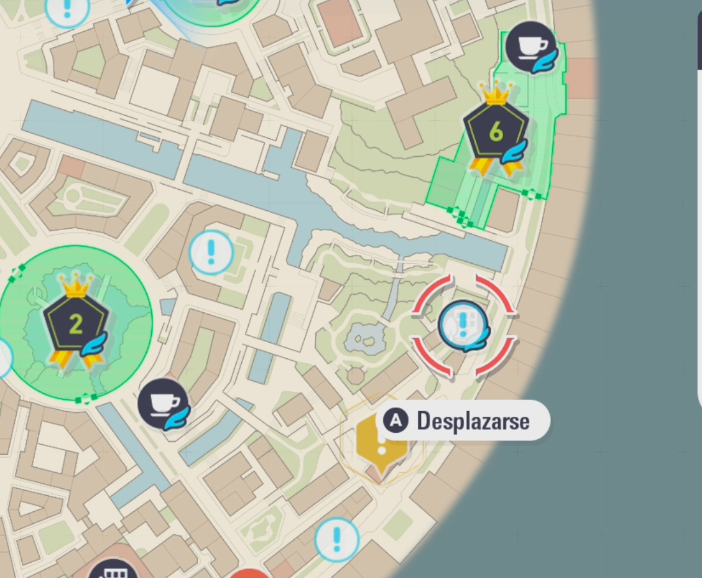The image size is (702, 578).
Task: Tap the Desplazarse travel button
Action: 465,421
